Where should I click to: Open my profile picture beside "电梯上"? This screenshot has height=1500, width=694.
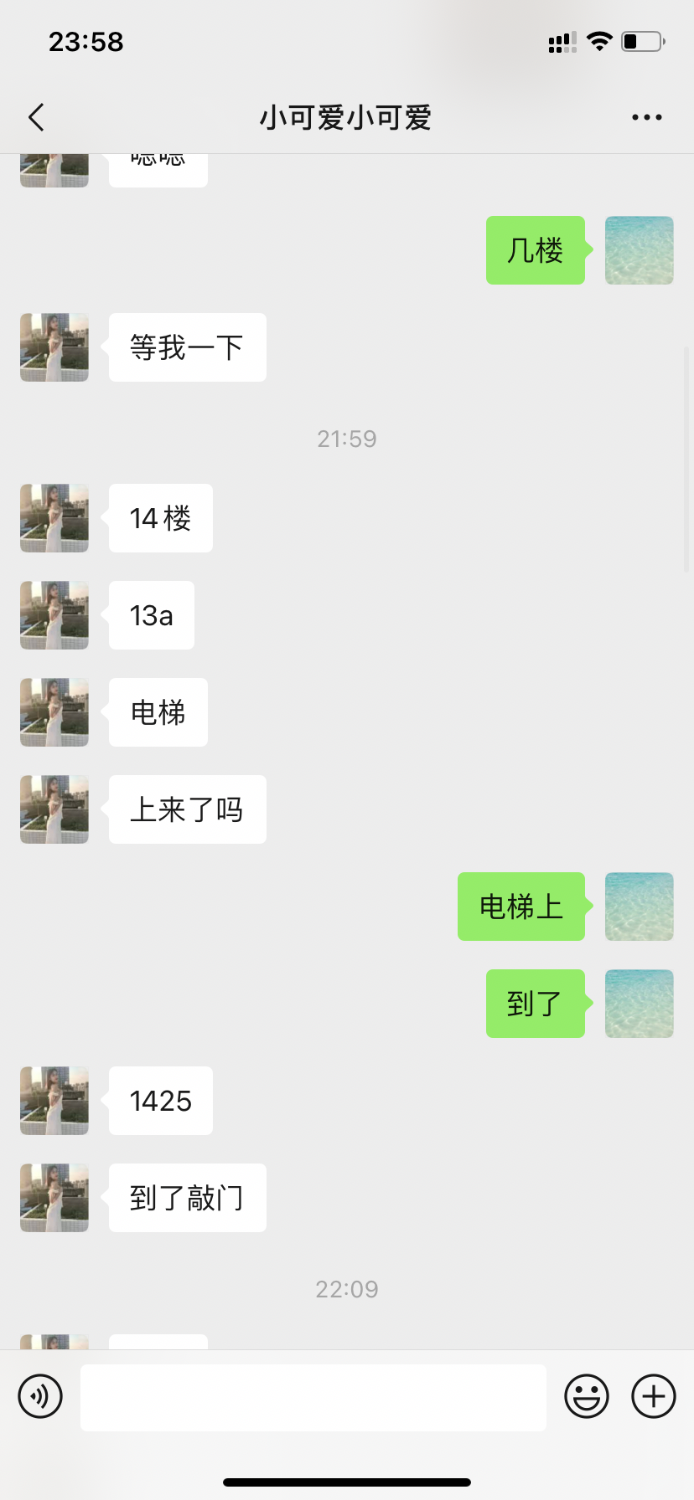(x=639, y=907)
